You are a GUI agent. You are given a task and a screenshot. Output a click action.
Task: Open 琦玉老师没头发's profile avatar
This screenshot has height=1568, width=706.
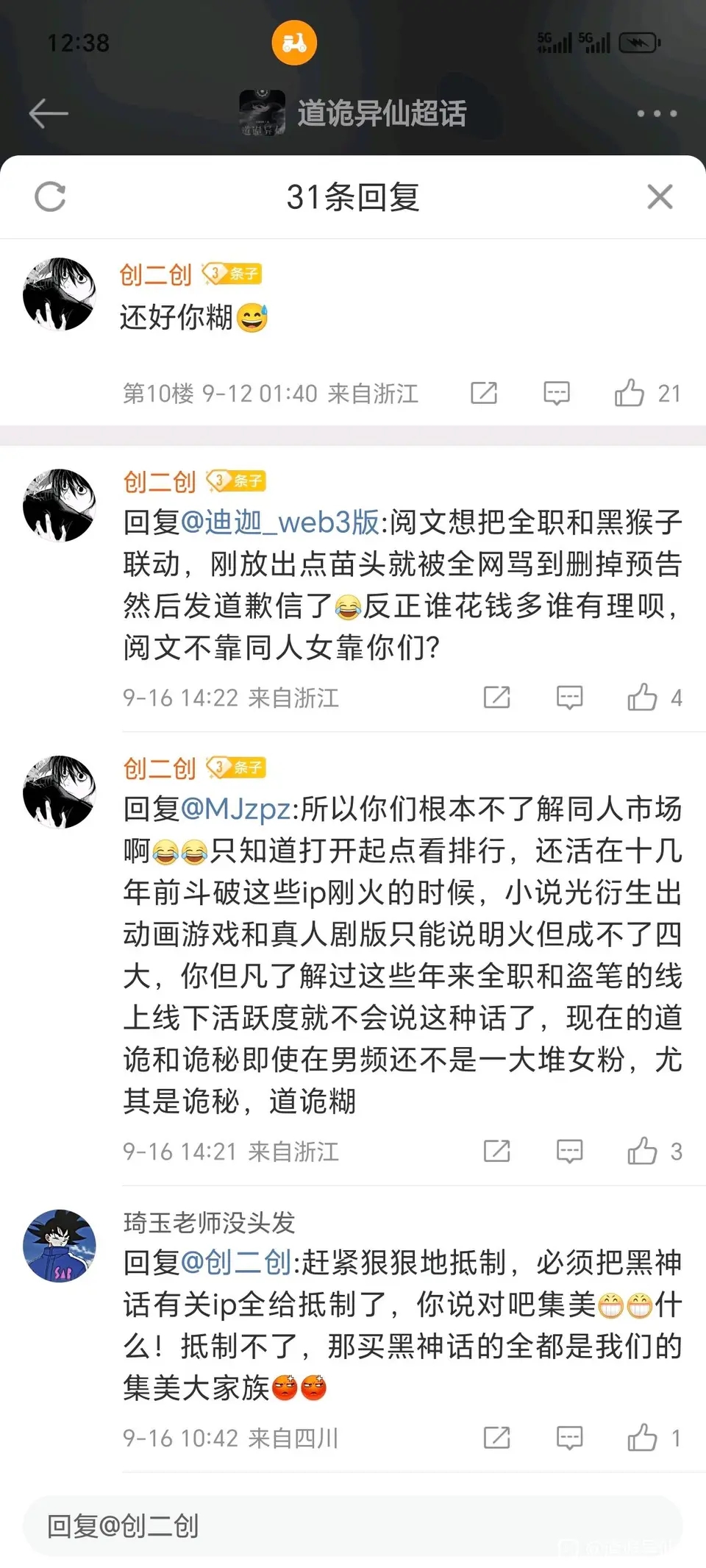click(59, 1245)
